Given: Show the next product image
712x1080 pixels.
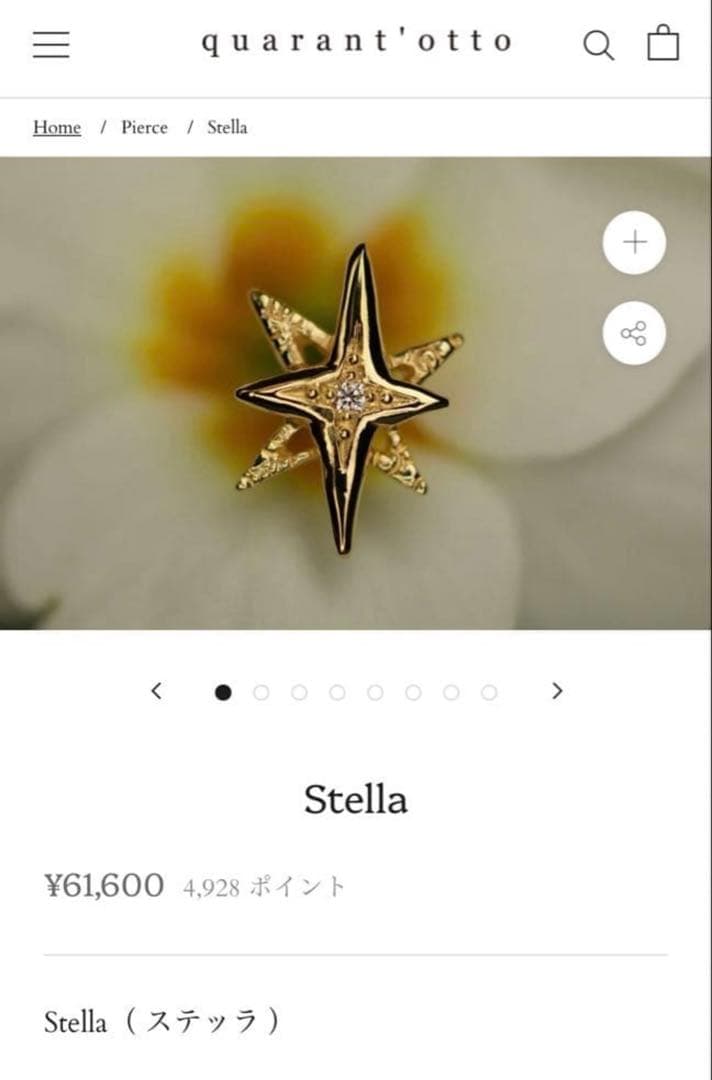Looking at the screenshot, I should coord(557,691).
